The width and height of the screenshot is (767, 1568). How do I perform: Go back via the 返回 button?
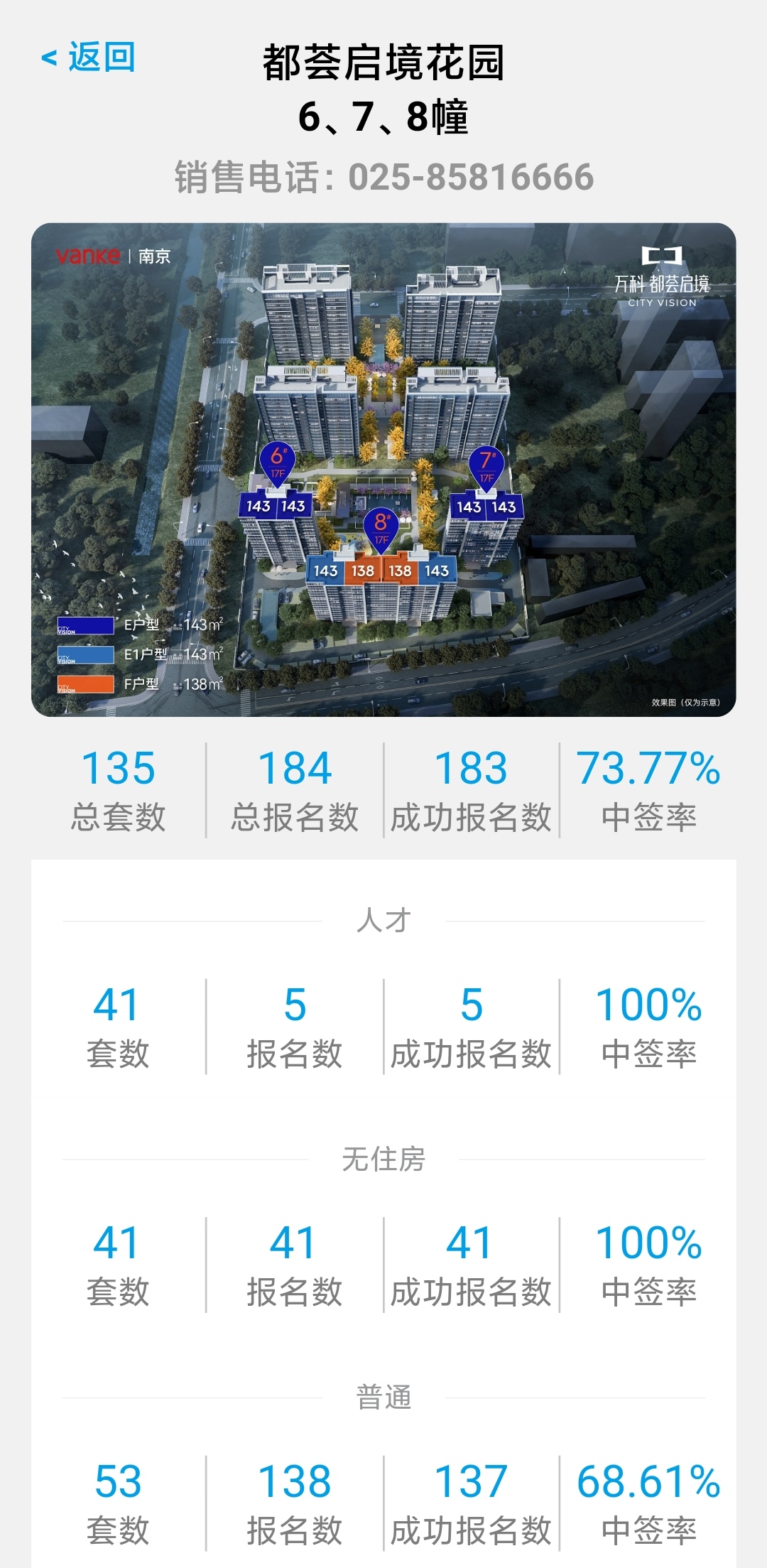(x=89, y=57)
